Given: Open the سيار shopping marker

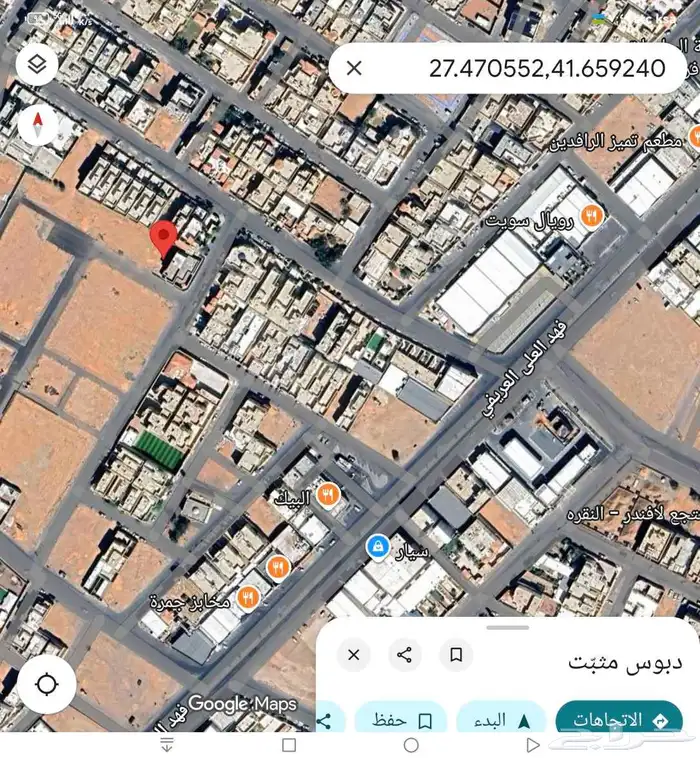Looking at the screenshot, I should (378, 547).
